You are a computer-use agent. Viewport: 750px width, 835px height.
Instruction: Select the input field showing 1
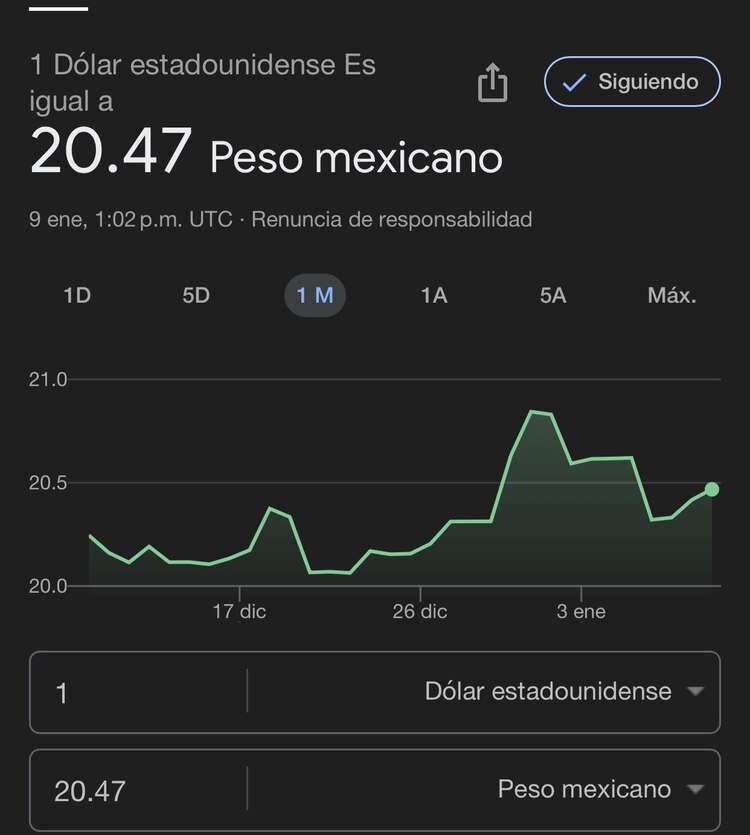coord(140,691)
